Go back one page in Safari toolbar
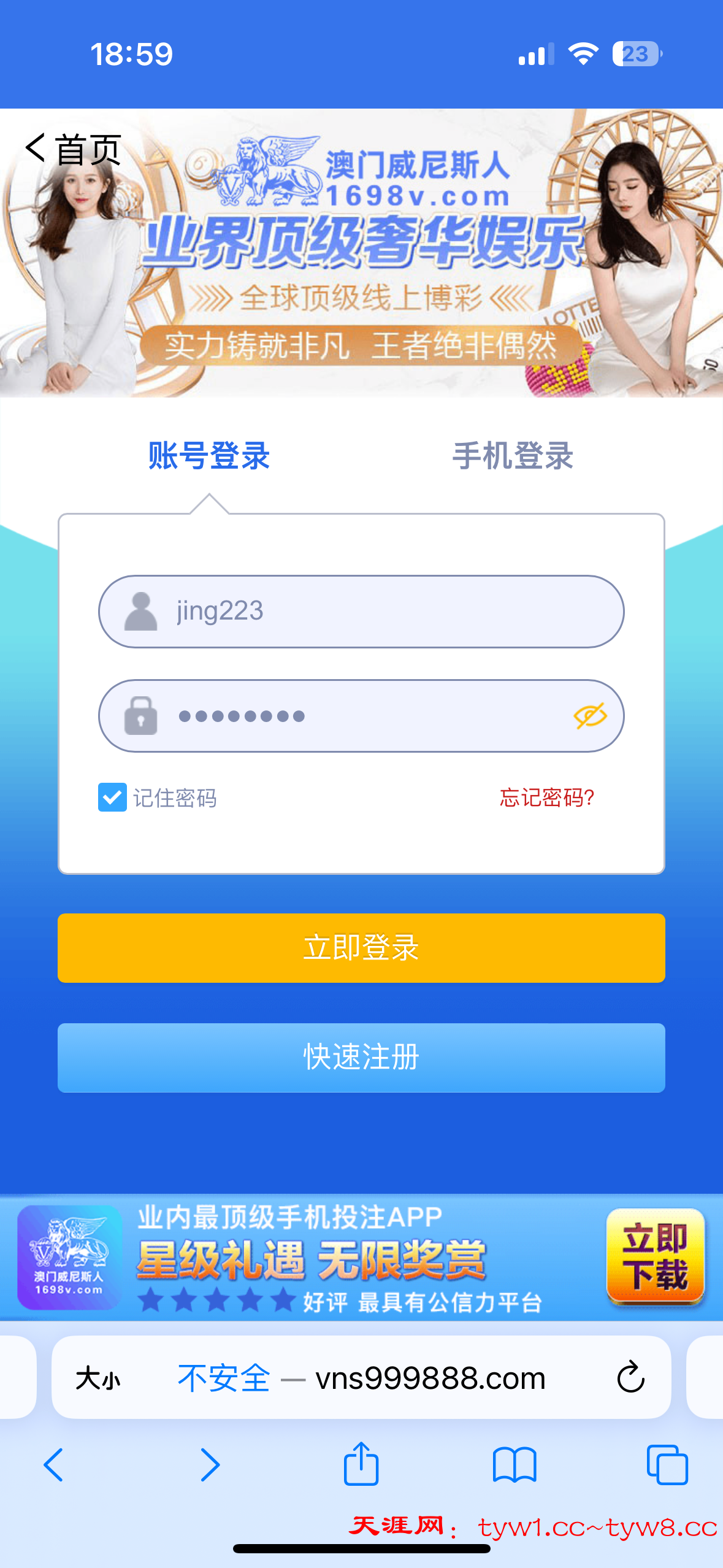The image size is (723, 1568). click(x=54, y=1465)
